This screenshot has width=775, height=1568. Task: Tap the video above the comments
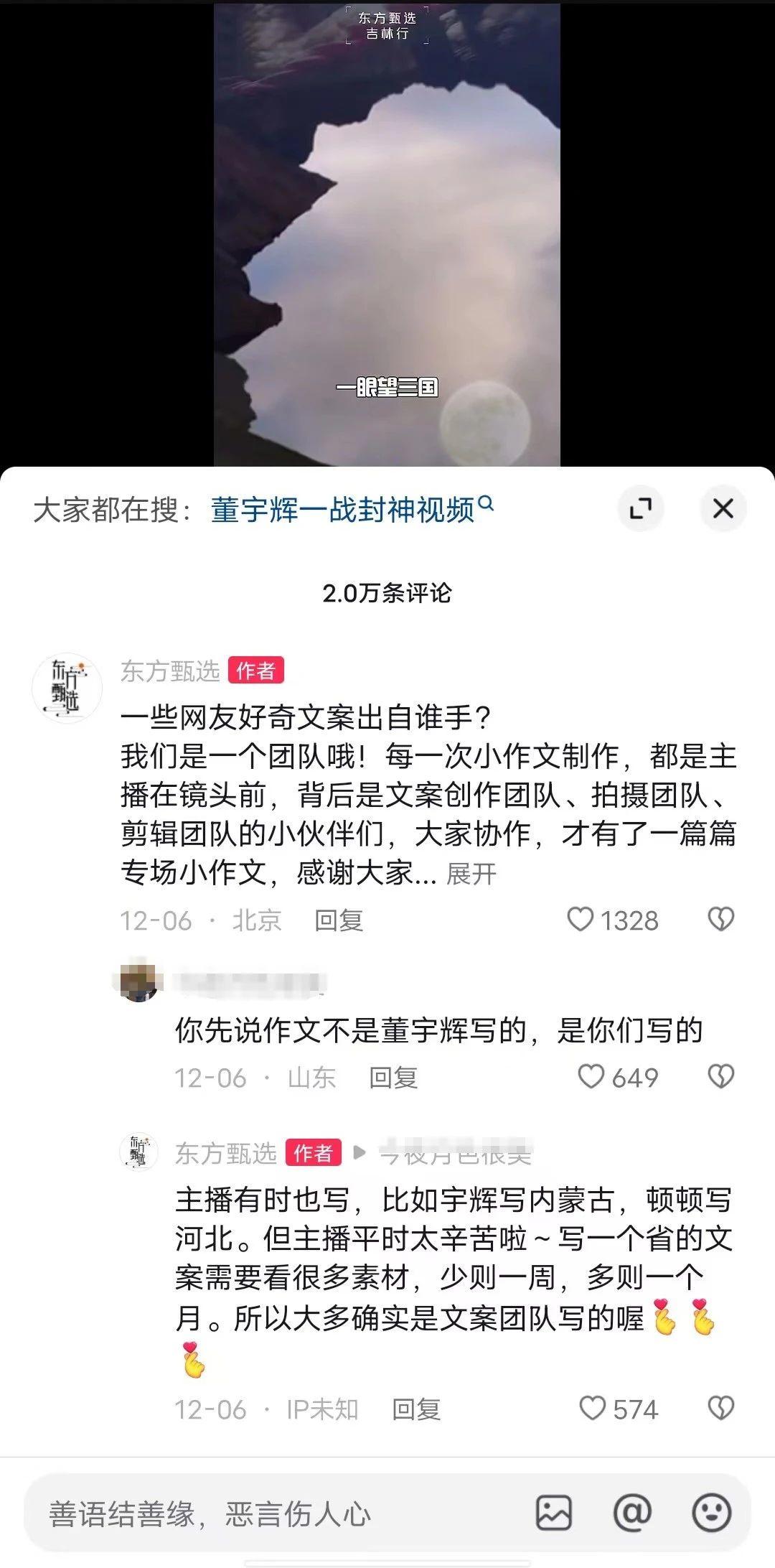click(387, 237)
